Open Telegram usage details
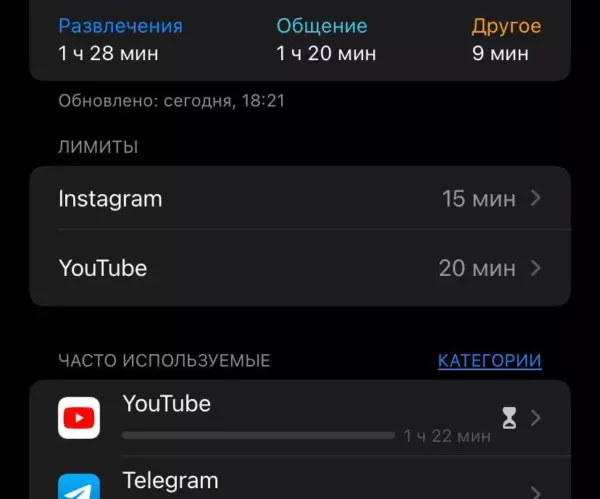The height and width of the screenshot is (499, 600). pos(300,483)
